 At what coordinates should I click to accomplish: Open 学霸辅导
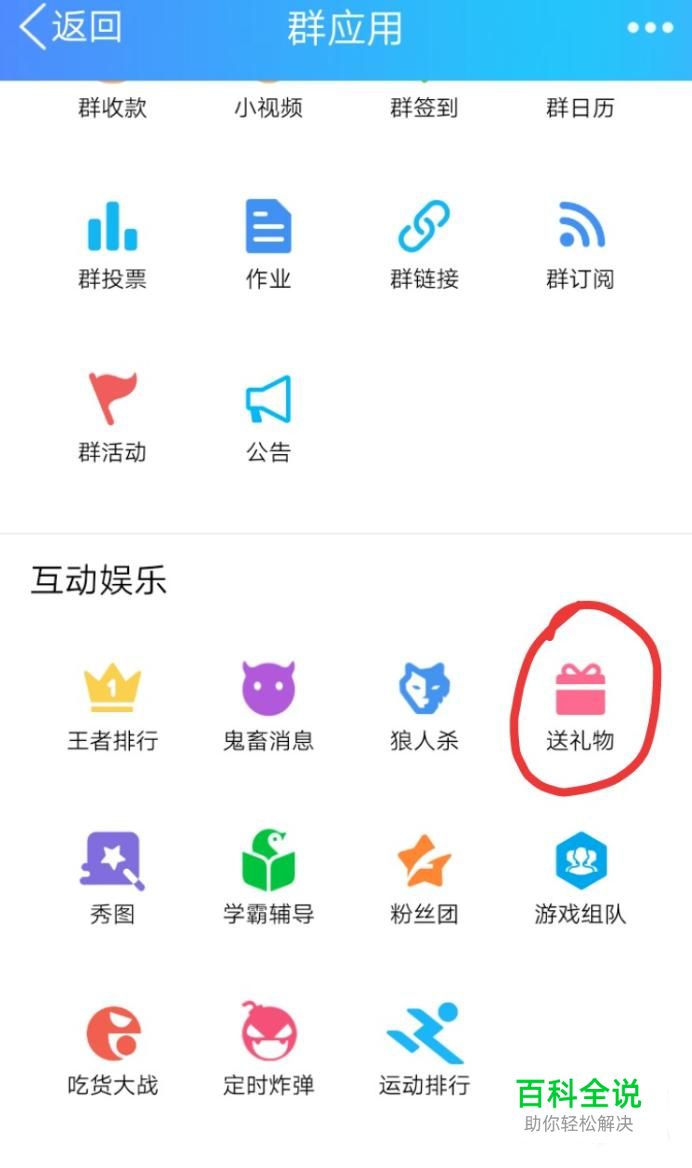click(x=268, y=879)
